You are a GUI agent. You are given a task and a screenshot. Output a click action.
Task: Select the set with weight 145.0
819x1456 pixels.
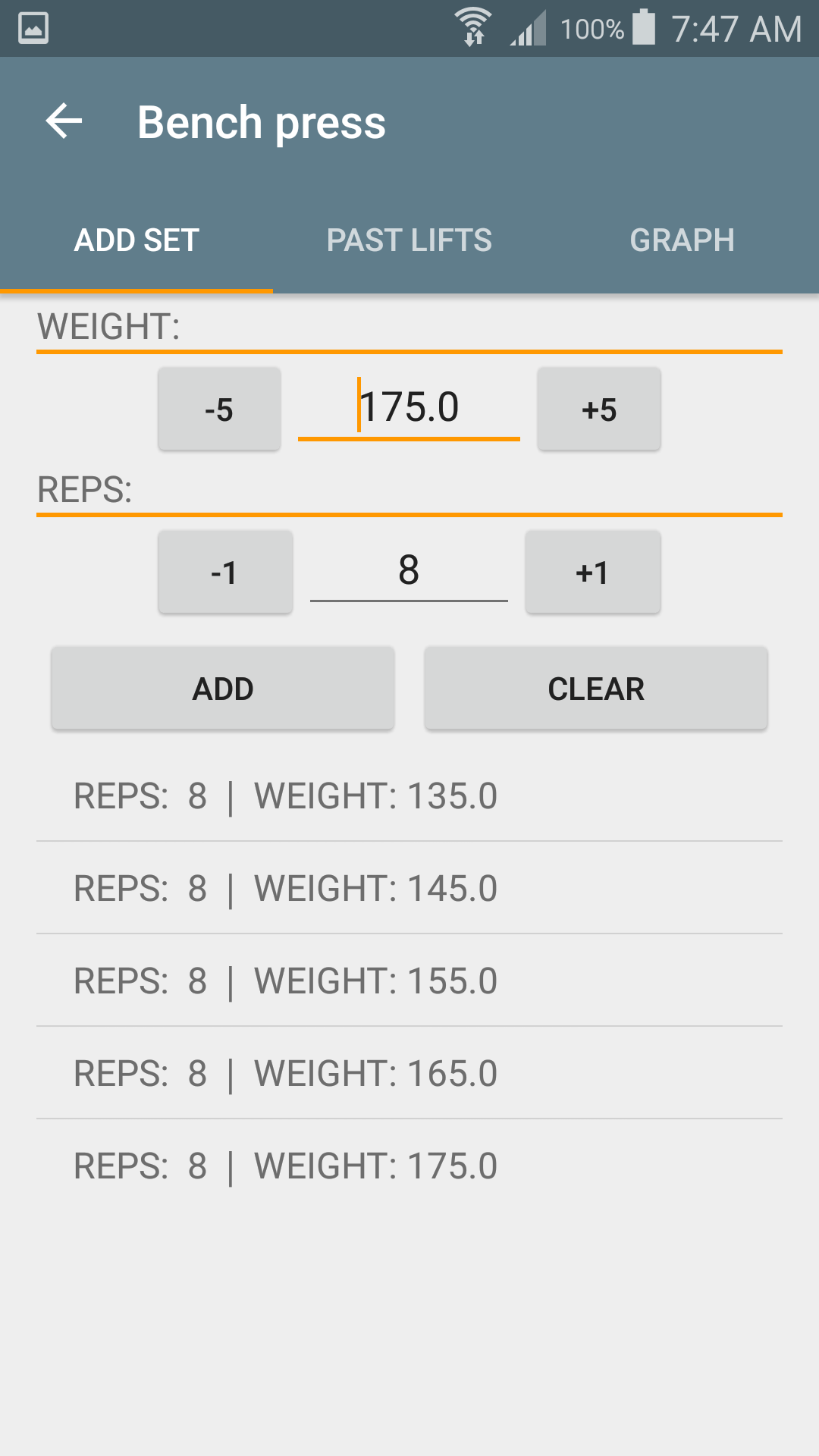(x=409, y=887)
